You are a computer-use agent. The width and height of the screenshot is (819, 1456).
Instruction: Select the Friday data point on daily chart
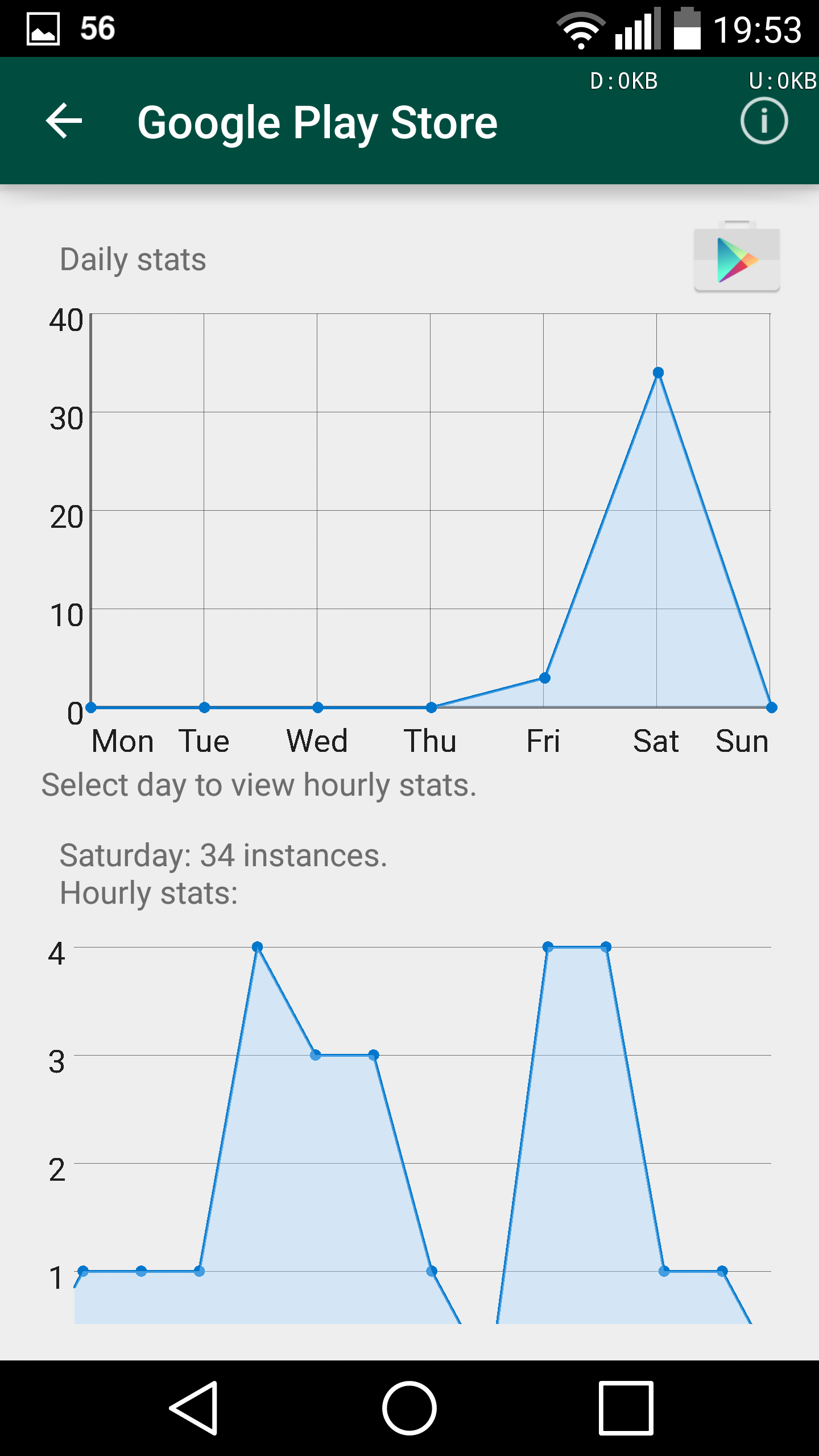(x=545, y=678)
